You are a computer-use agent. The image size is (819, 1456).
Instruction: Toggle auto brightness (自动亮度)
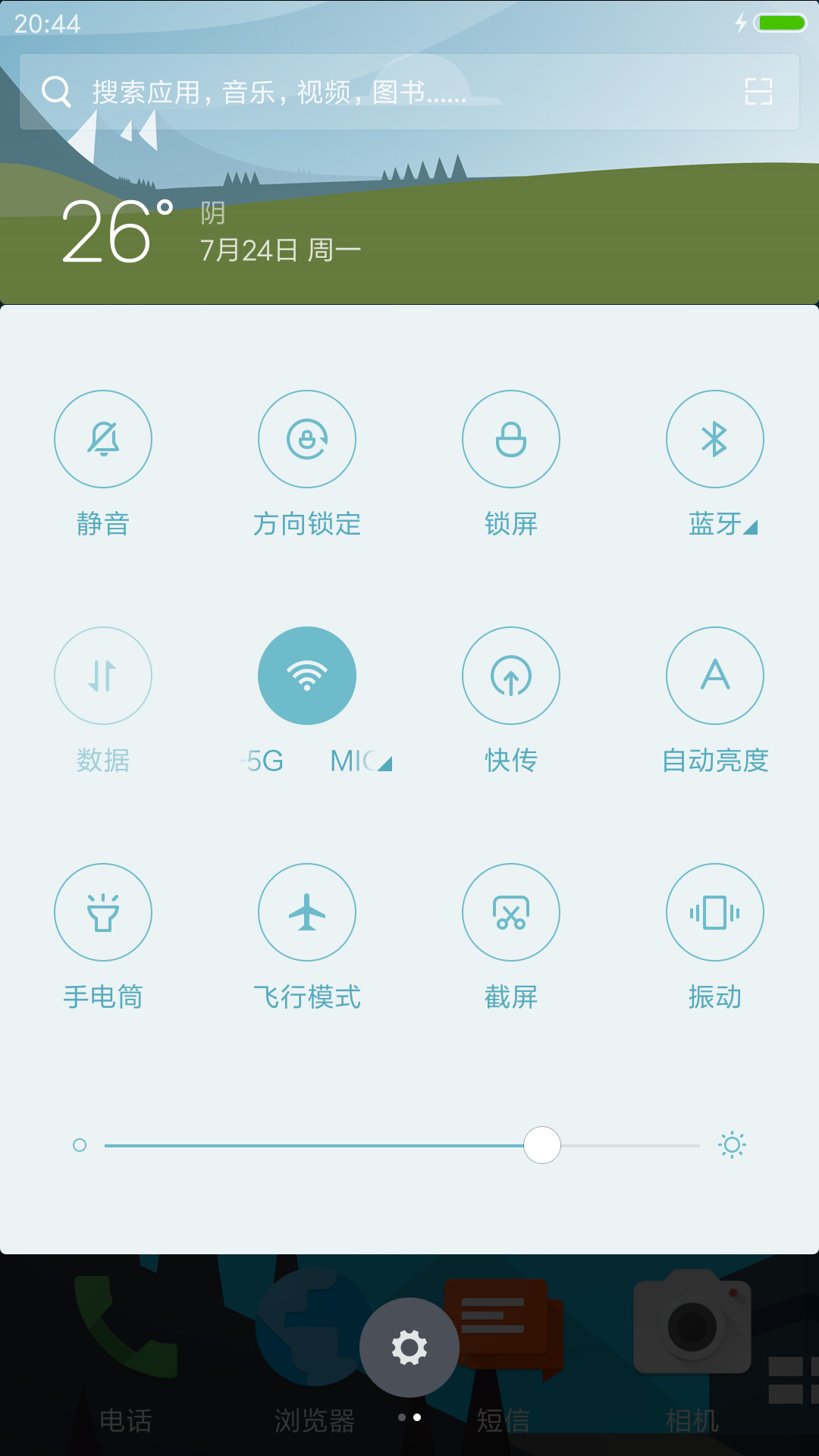click(715, 676)
